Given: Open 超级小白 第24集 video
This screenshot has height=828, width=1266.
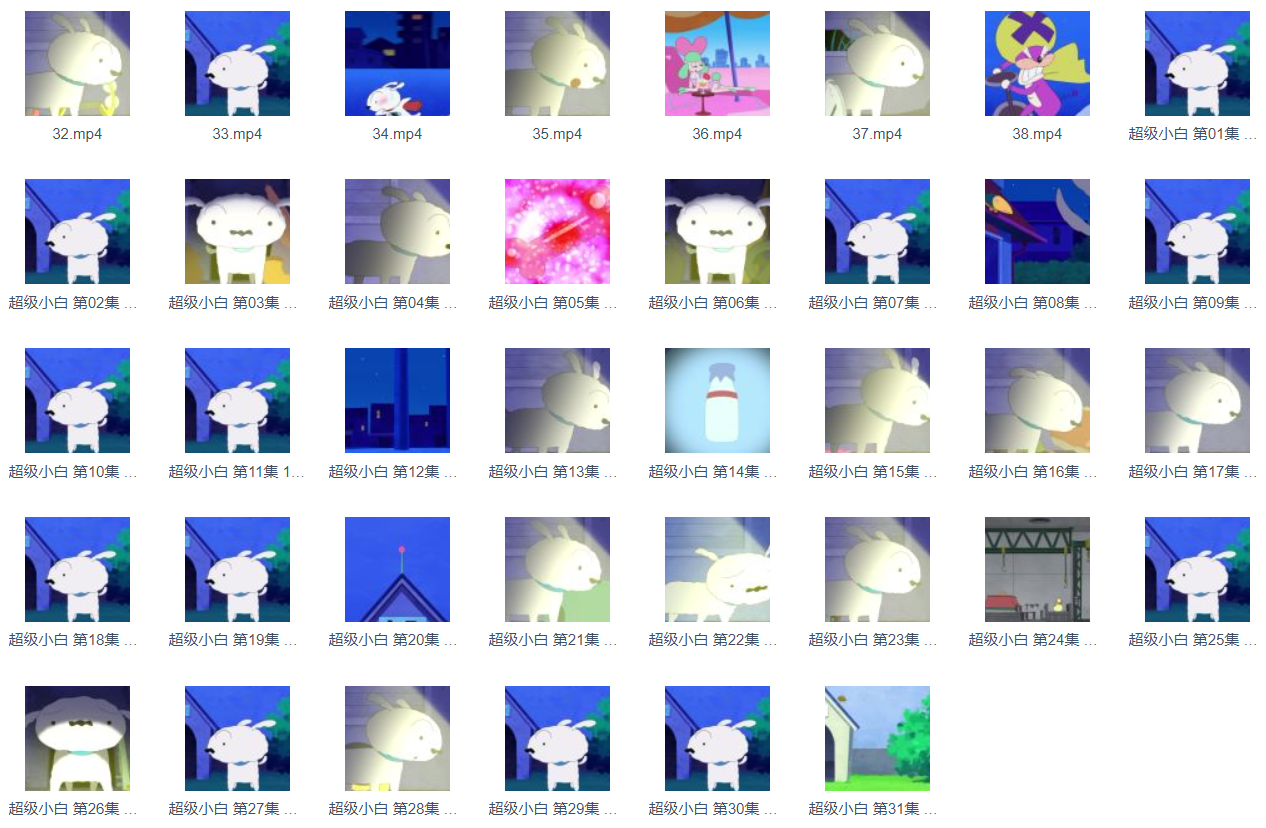Looking at the screenshot, I should point(1037,570).
